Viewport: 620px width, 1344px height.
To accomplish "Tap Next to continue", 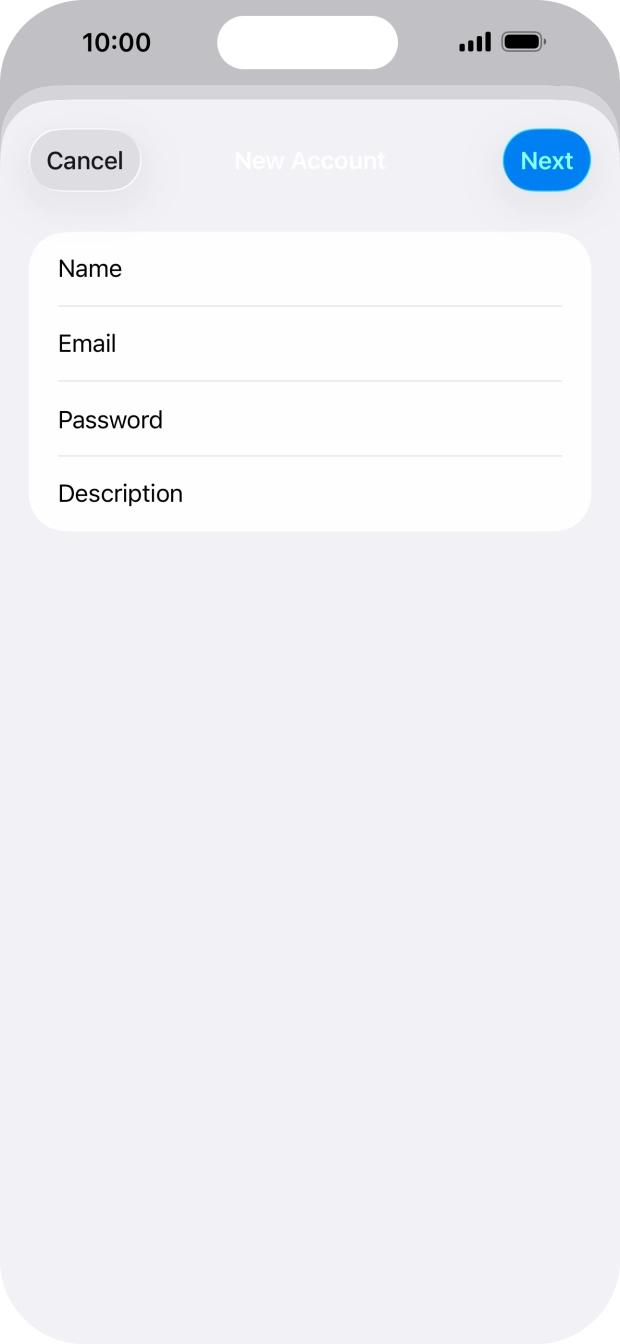I will [x=547, y=160].
